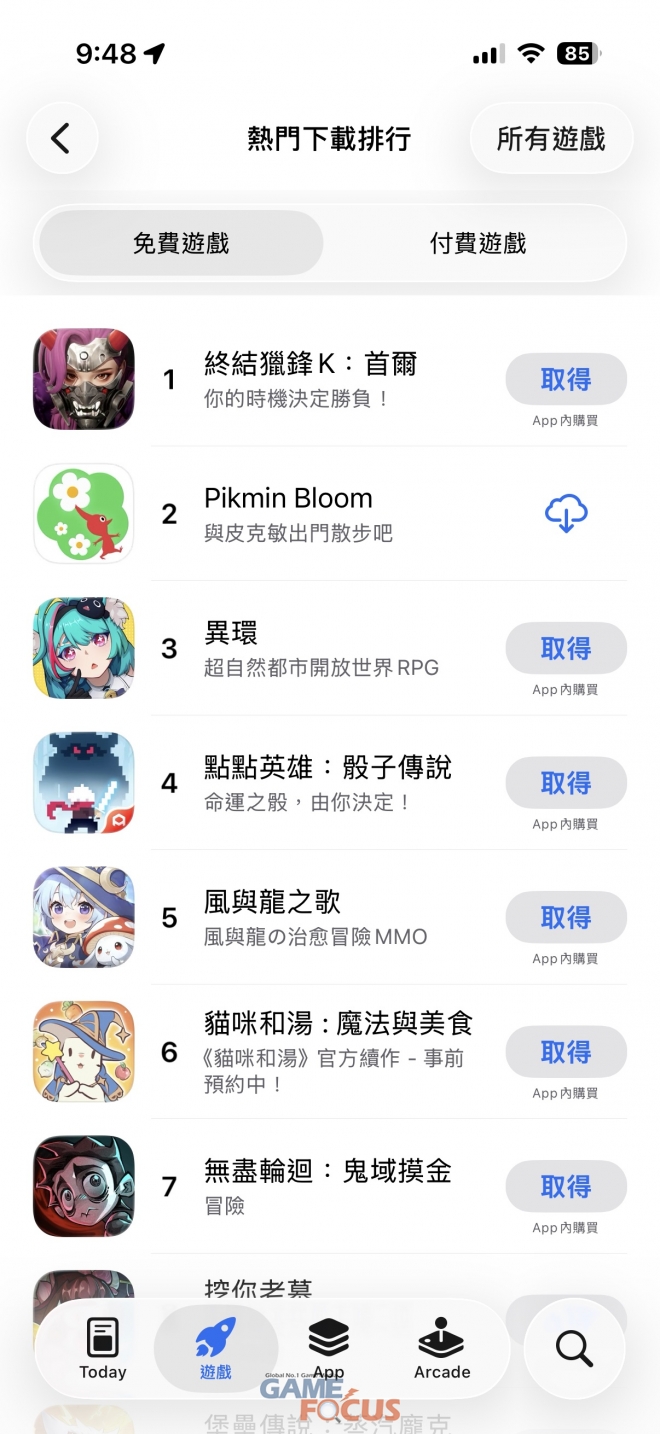
Task: Go back with the top-left arrow
Action: (x=62, y=138)
